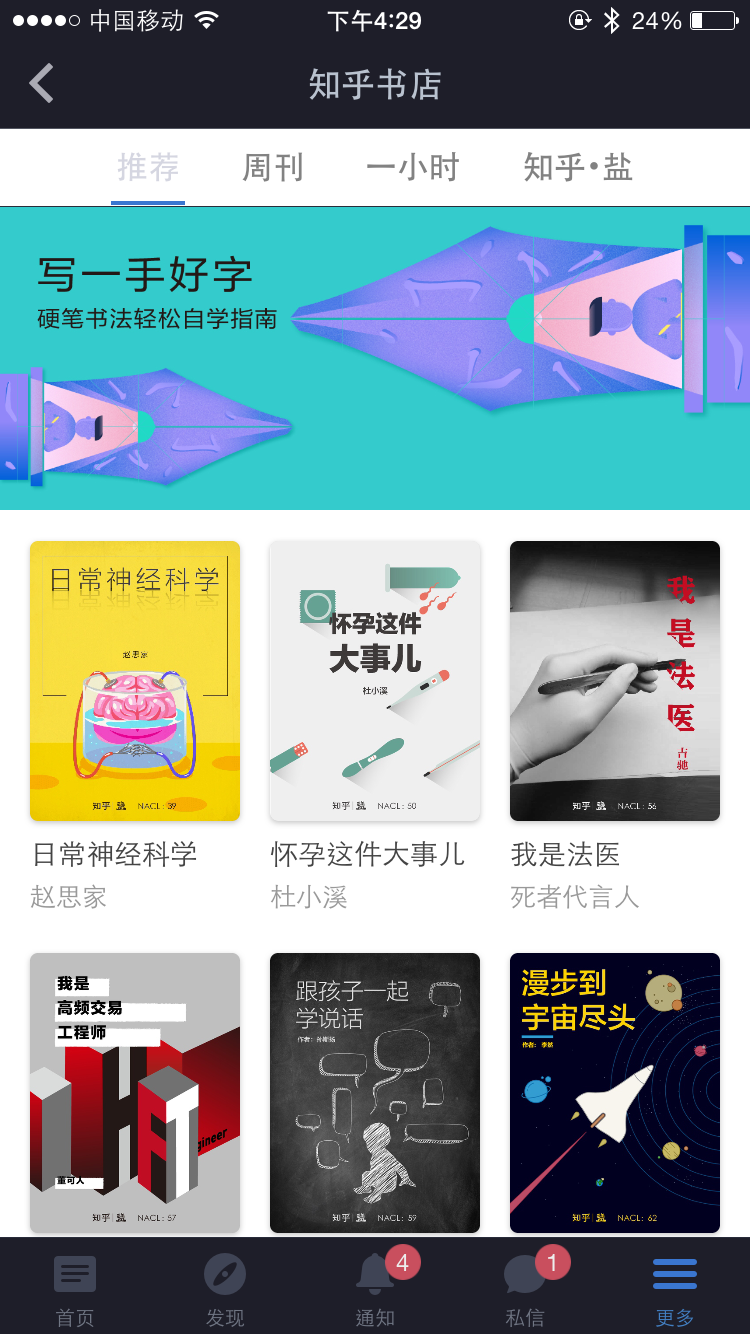
Task: Open 通知 notifications
Action: pos(375,1288)
